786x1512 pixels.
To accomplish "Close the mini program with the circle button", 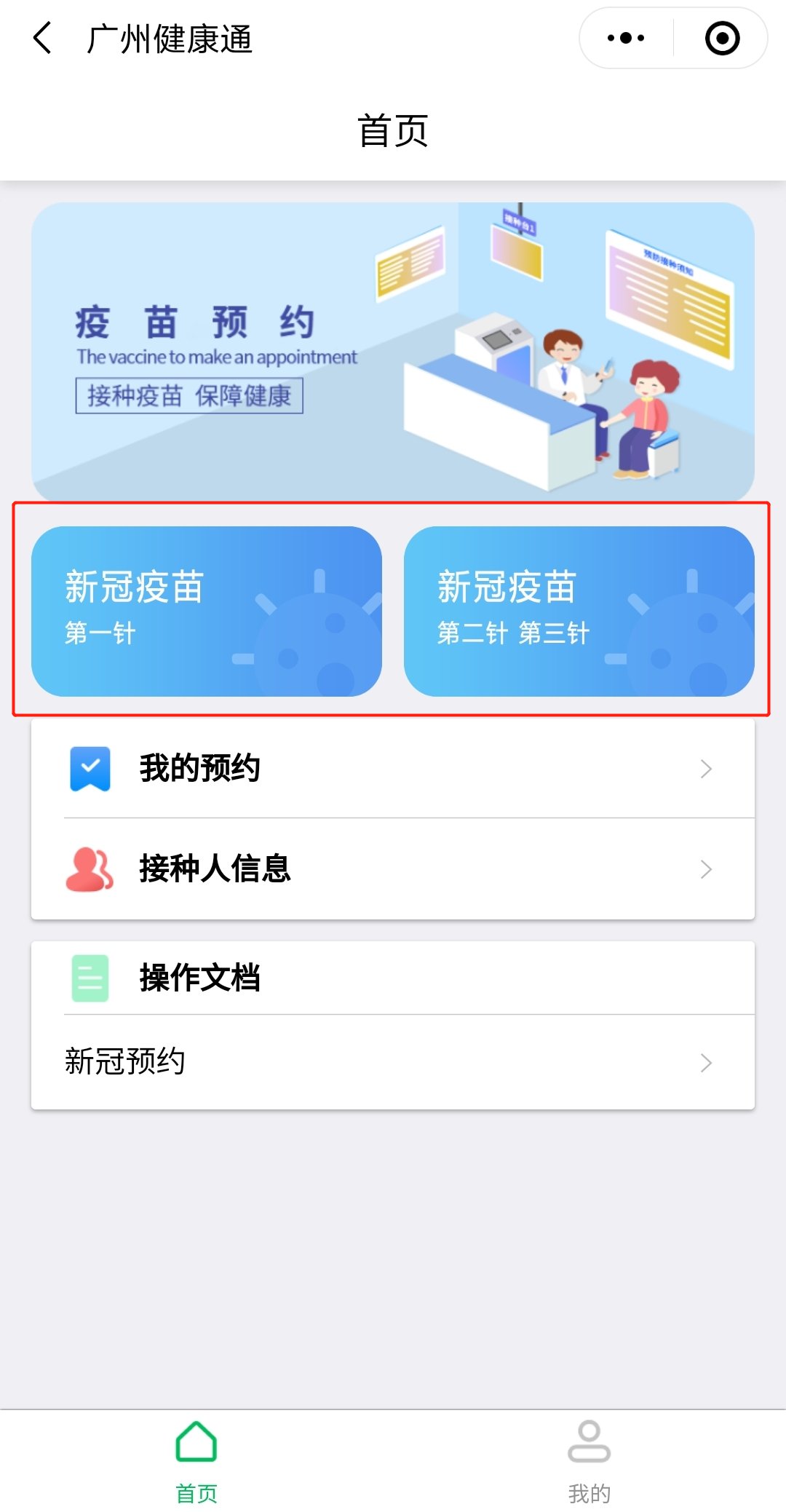I will pyautogui.click(x=722, y=38).
